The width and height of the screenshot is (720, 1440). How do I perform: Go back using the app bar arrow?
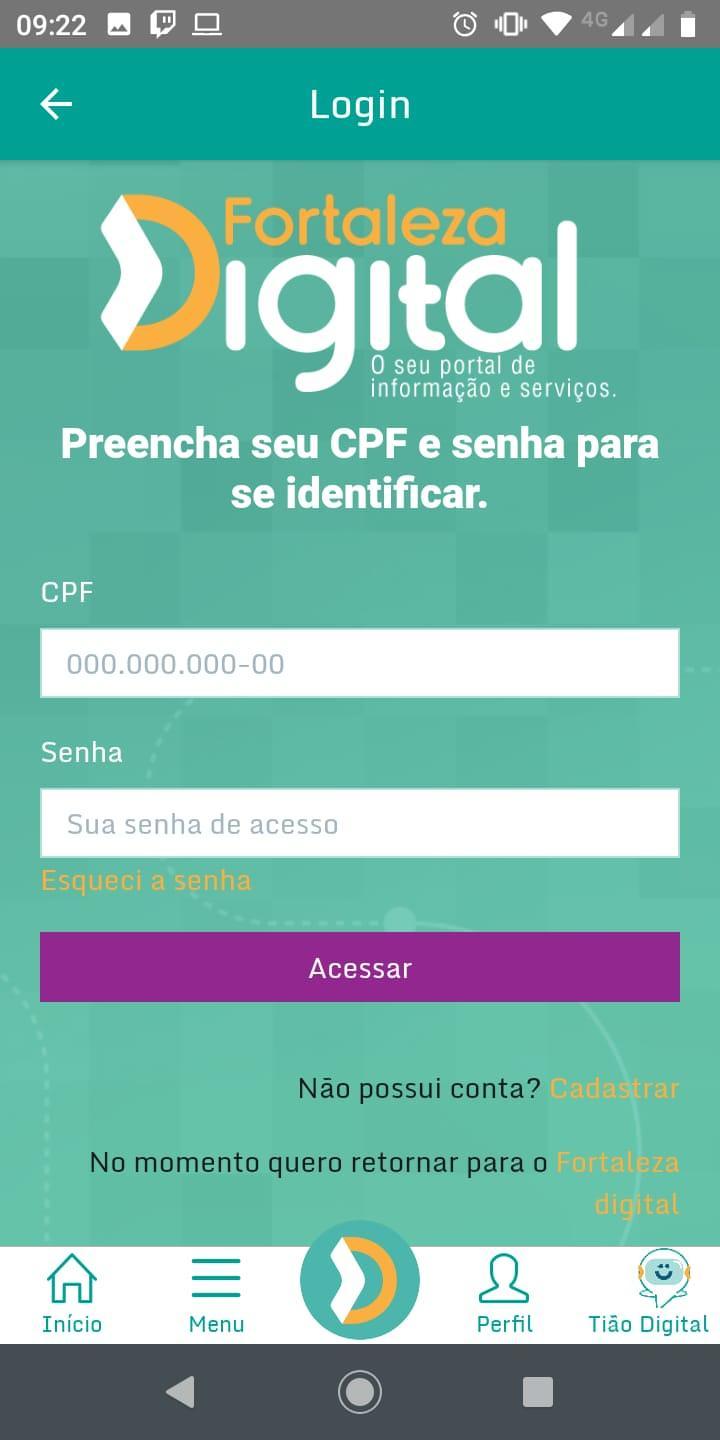tap(56, 104)
